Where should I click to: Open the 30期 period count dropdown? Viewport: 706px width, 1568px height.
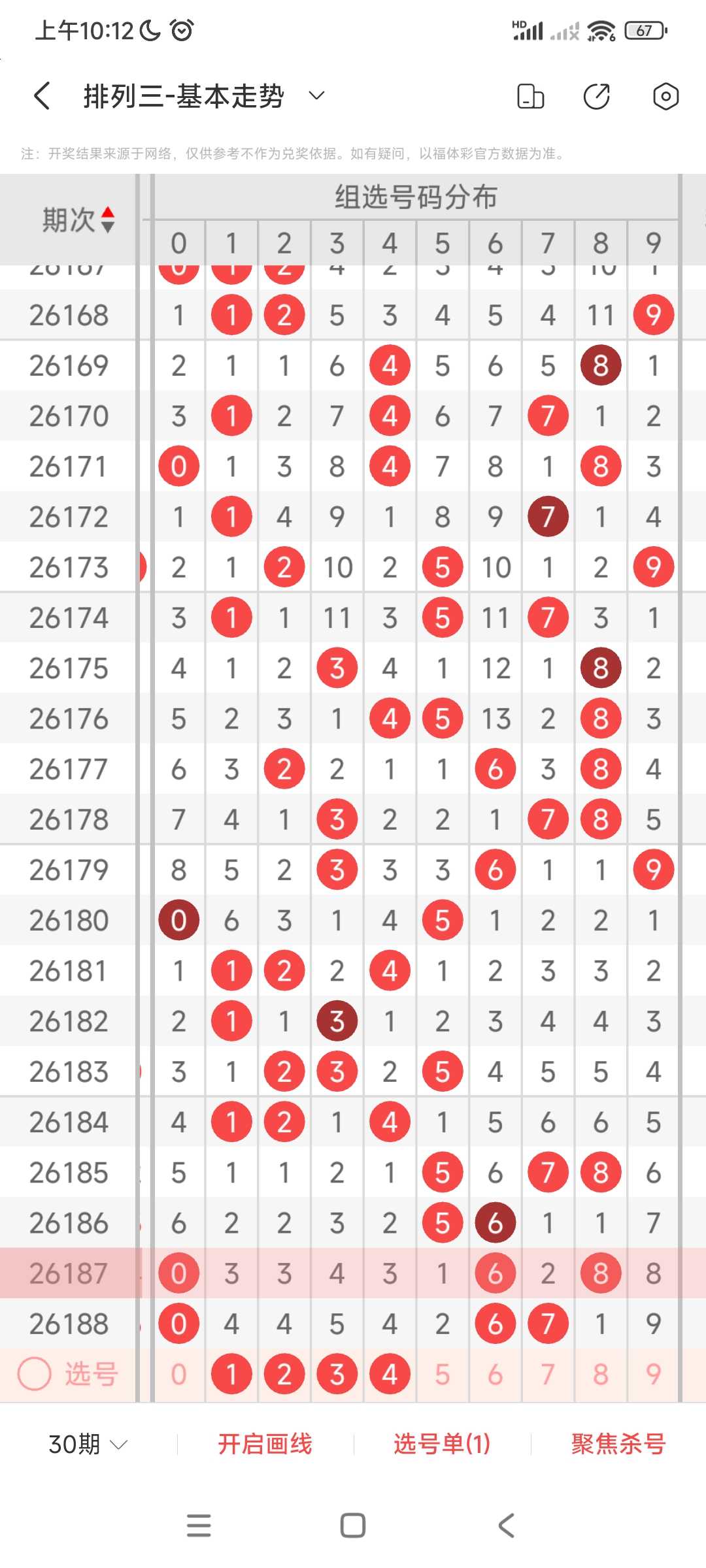click(88, 1444)
